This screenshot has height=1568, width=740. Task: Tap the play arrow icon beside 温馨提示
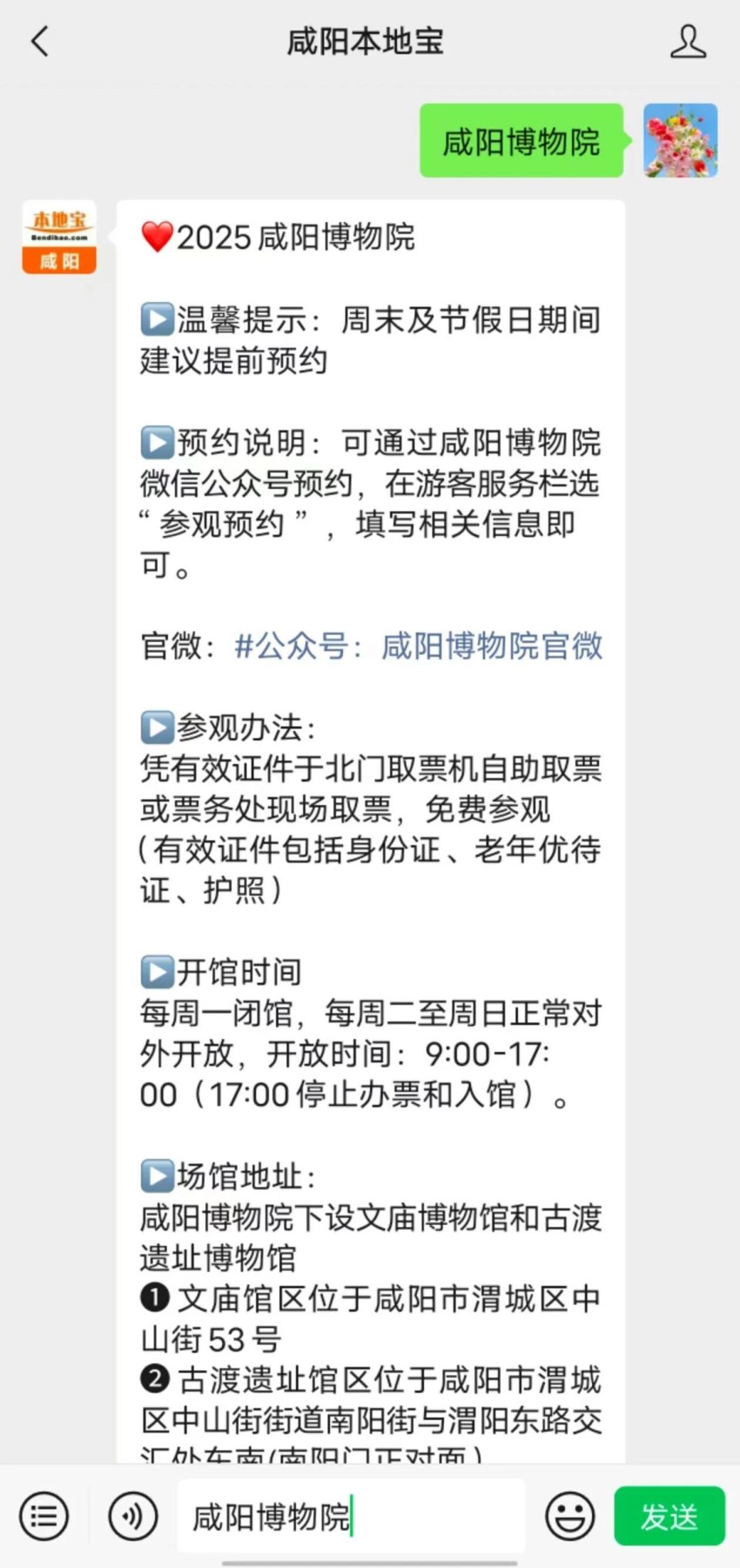(158, 320)
